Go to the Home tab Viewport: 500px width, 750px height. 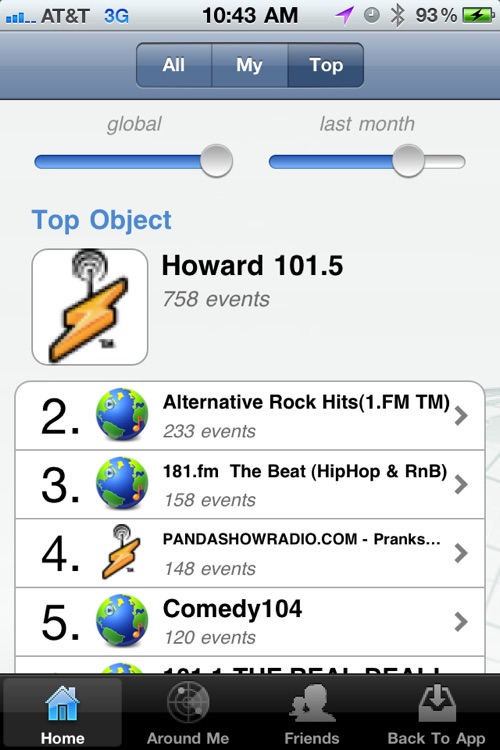tap(63, 714)
